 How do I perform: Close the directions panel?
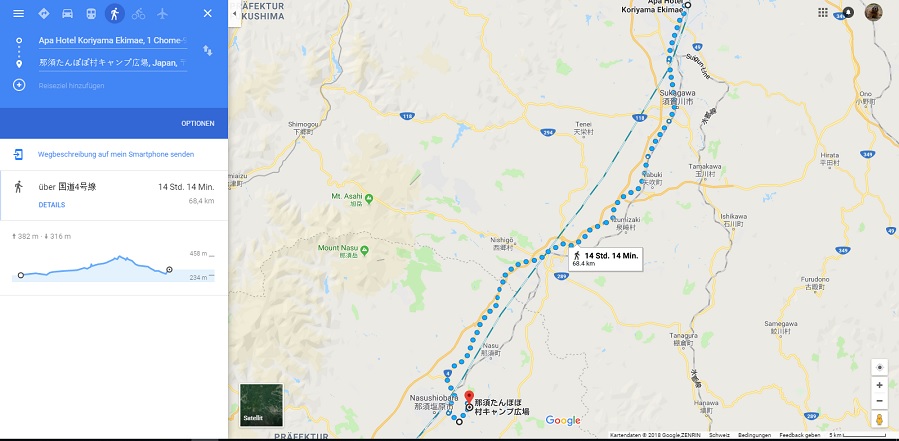tap(207, 14)
